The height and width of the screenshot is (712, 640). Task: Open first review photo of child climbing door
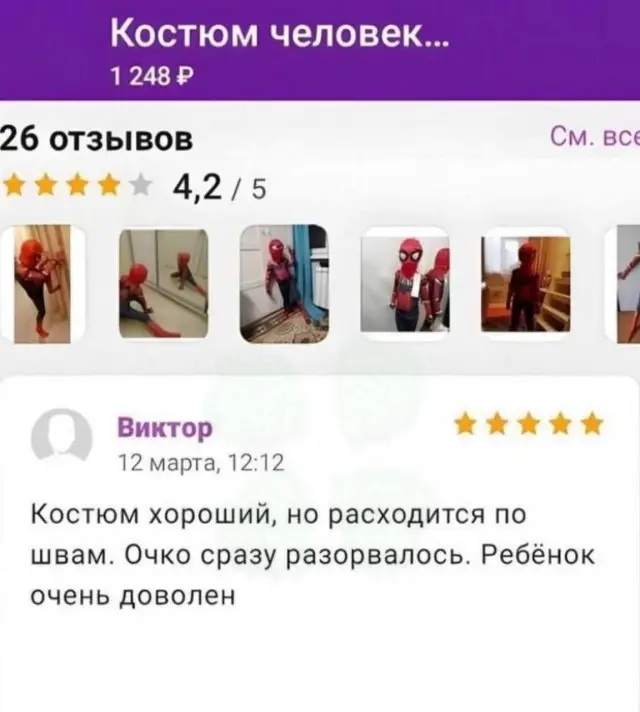pos(41,284)
